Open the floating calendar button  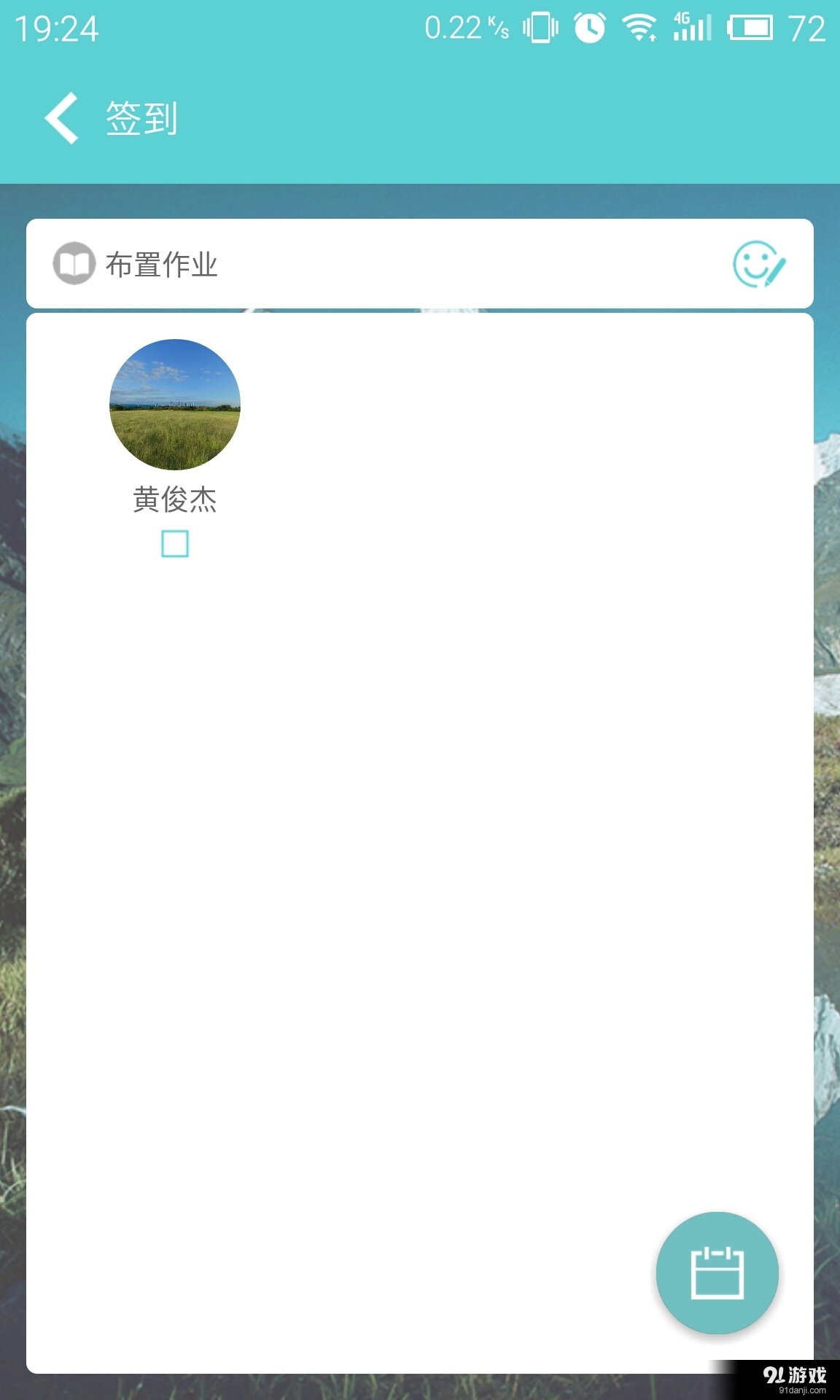coord(717,1272)
